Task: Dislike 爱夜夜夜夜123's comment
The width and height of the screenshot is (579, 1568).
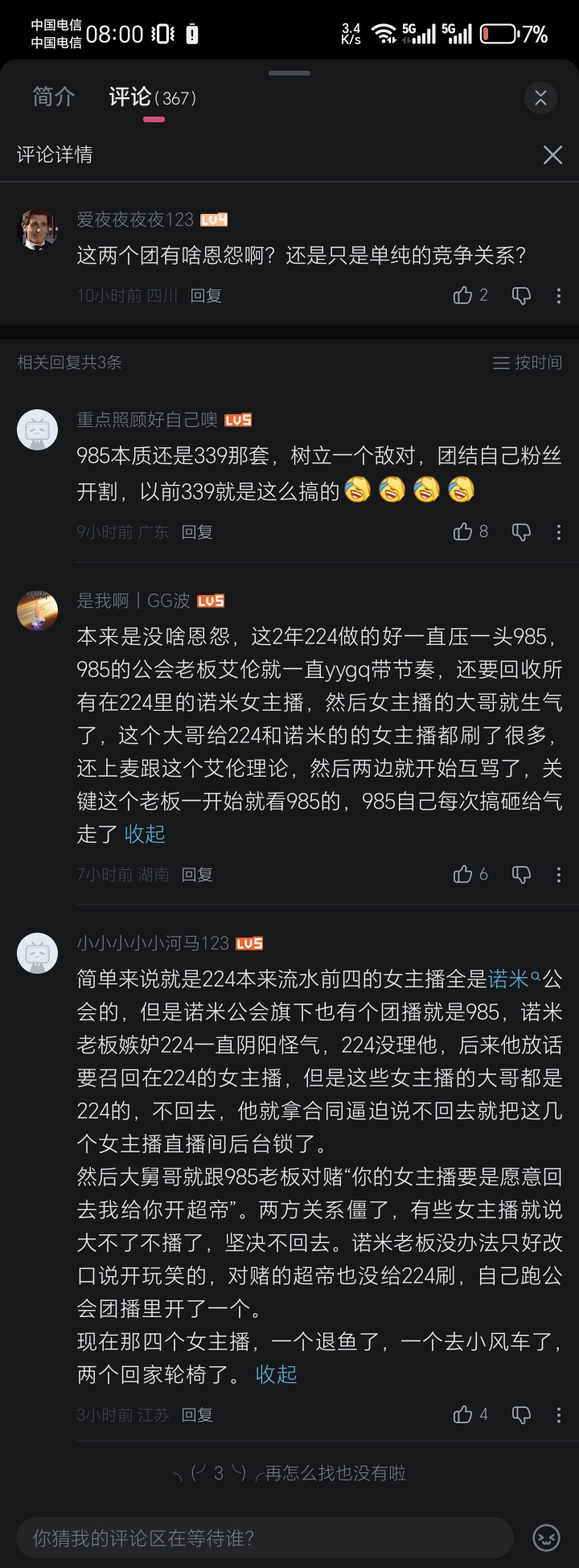Action: tap(521, 296)
